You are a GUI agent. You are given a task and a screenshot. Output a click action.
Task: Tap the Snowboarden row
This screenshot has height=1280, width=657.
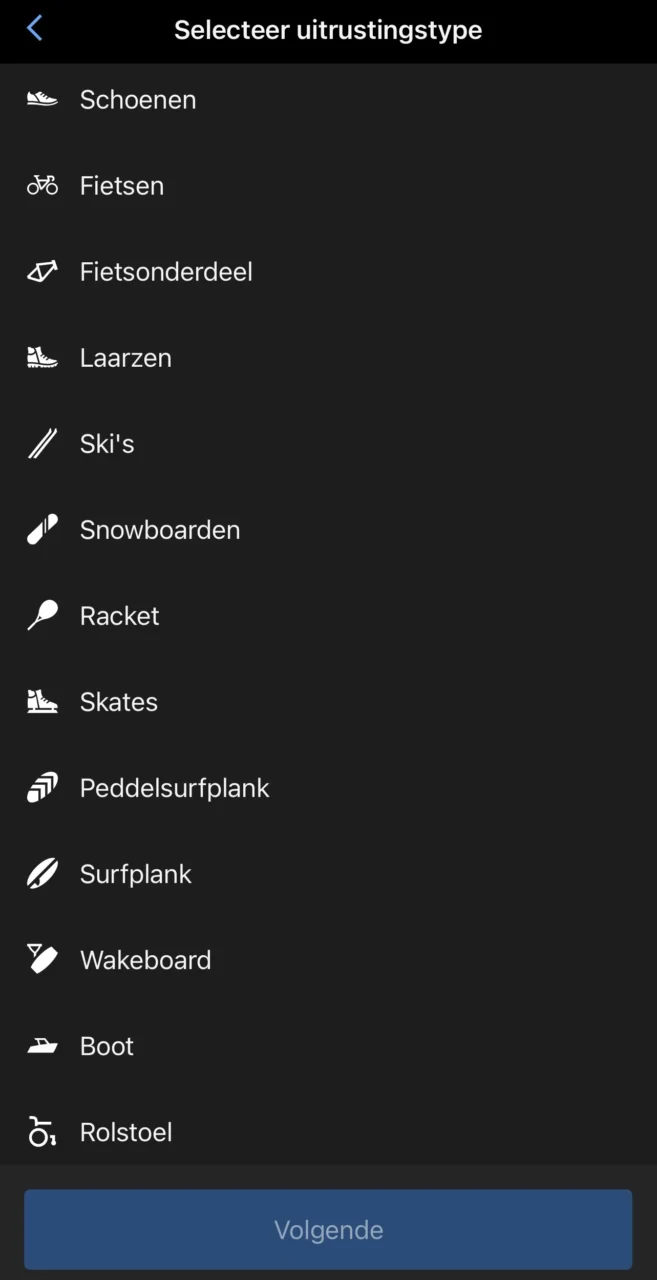[160, 530]
